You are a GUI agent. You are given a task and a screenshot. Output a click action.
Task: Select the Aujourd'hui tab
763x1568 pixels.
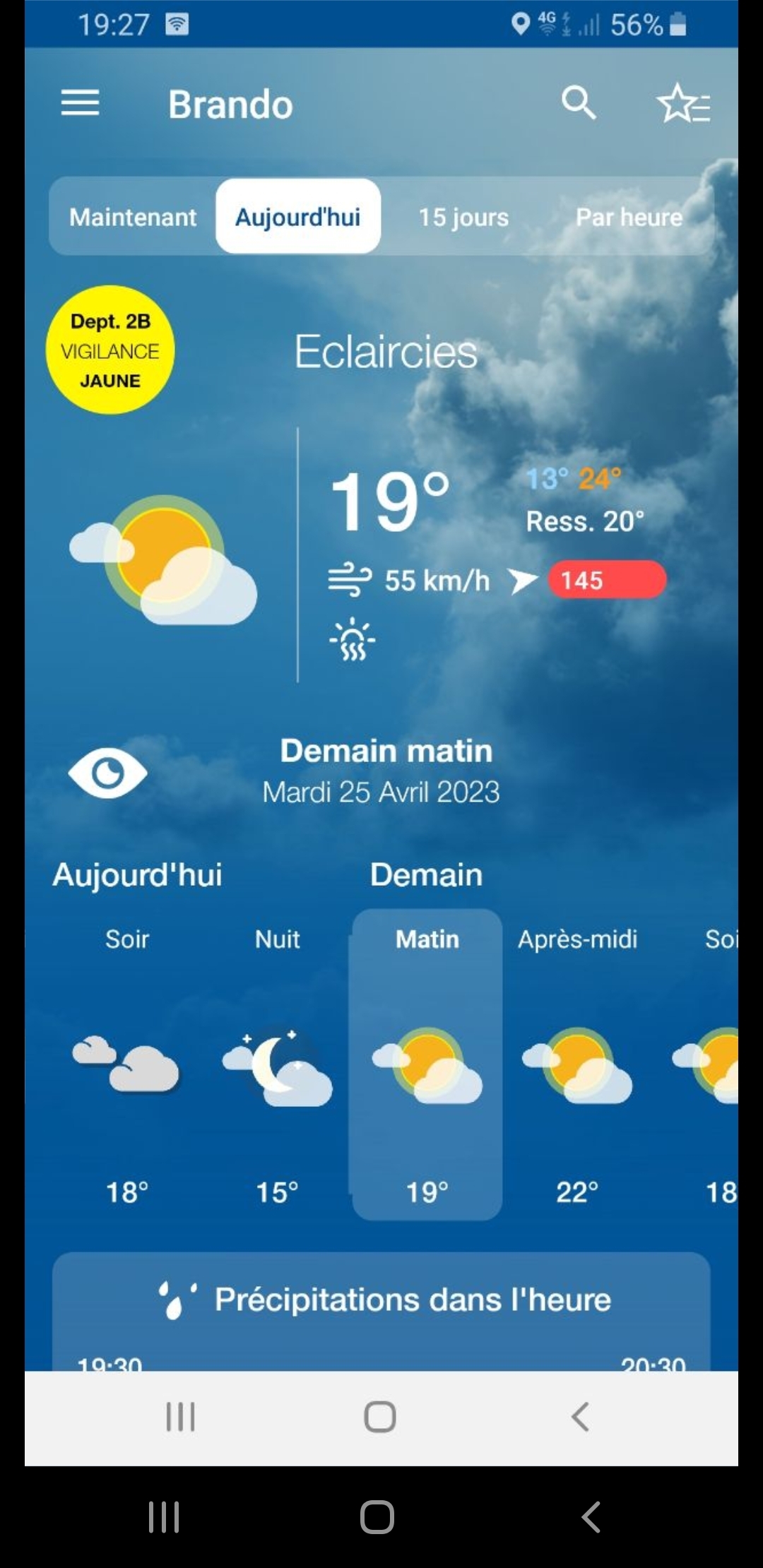pos(297,217)
